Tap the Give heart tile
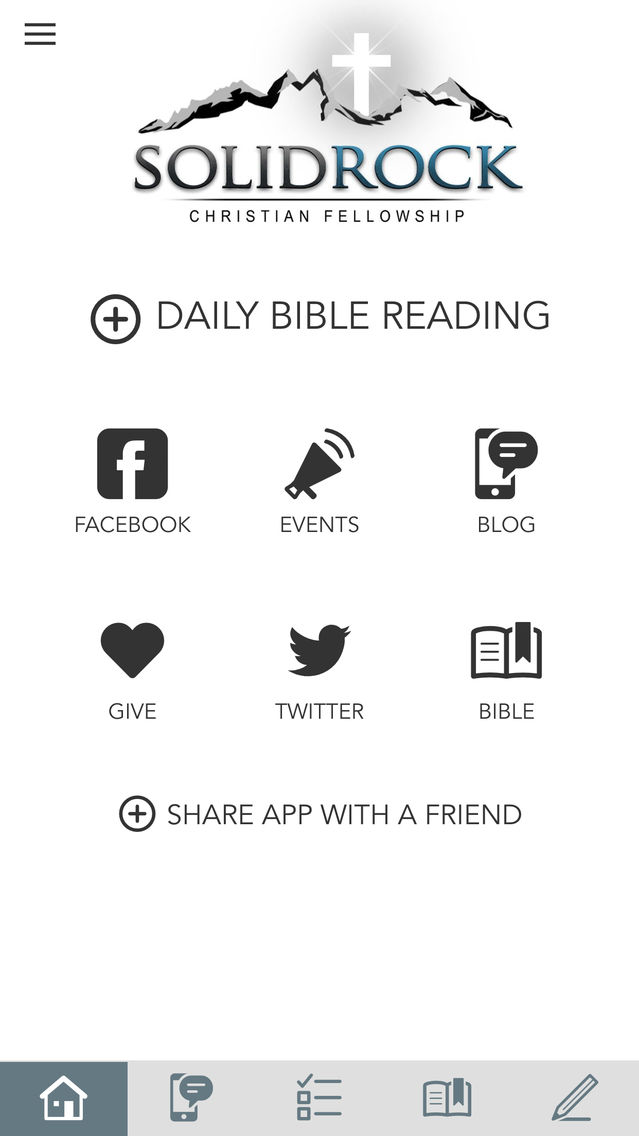The image size is (639, 1136). (133, 671)
